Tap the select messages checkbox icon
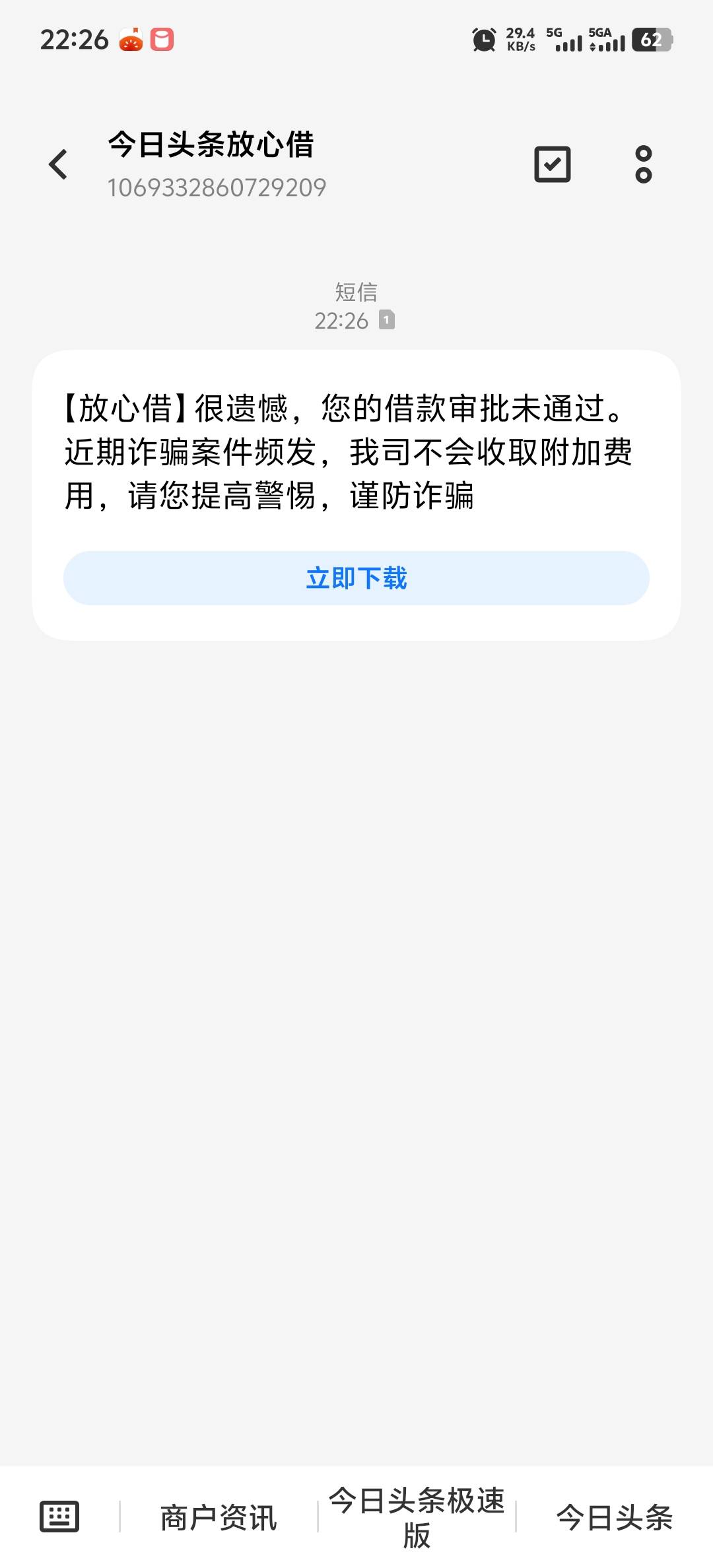Viewport: 713px width, 1568px height. point(552,164)
